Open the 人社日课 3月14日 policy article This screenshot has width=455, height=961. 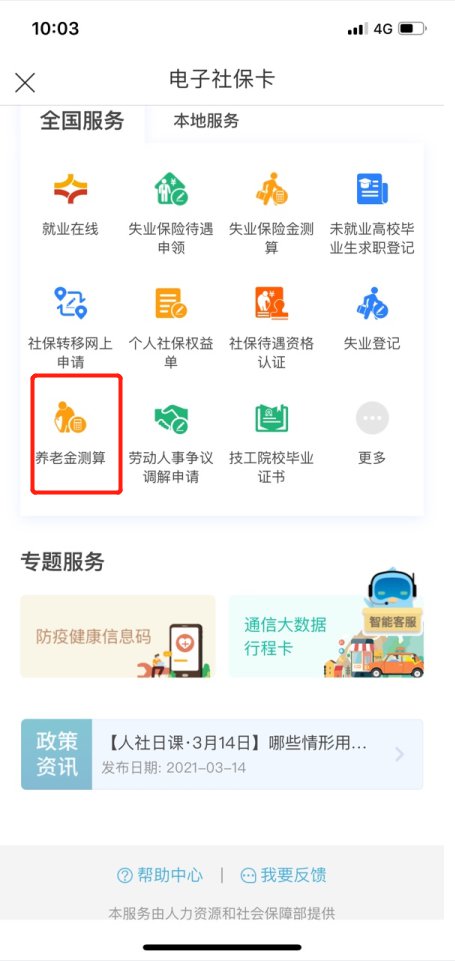221,754
